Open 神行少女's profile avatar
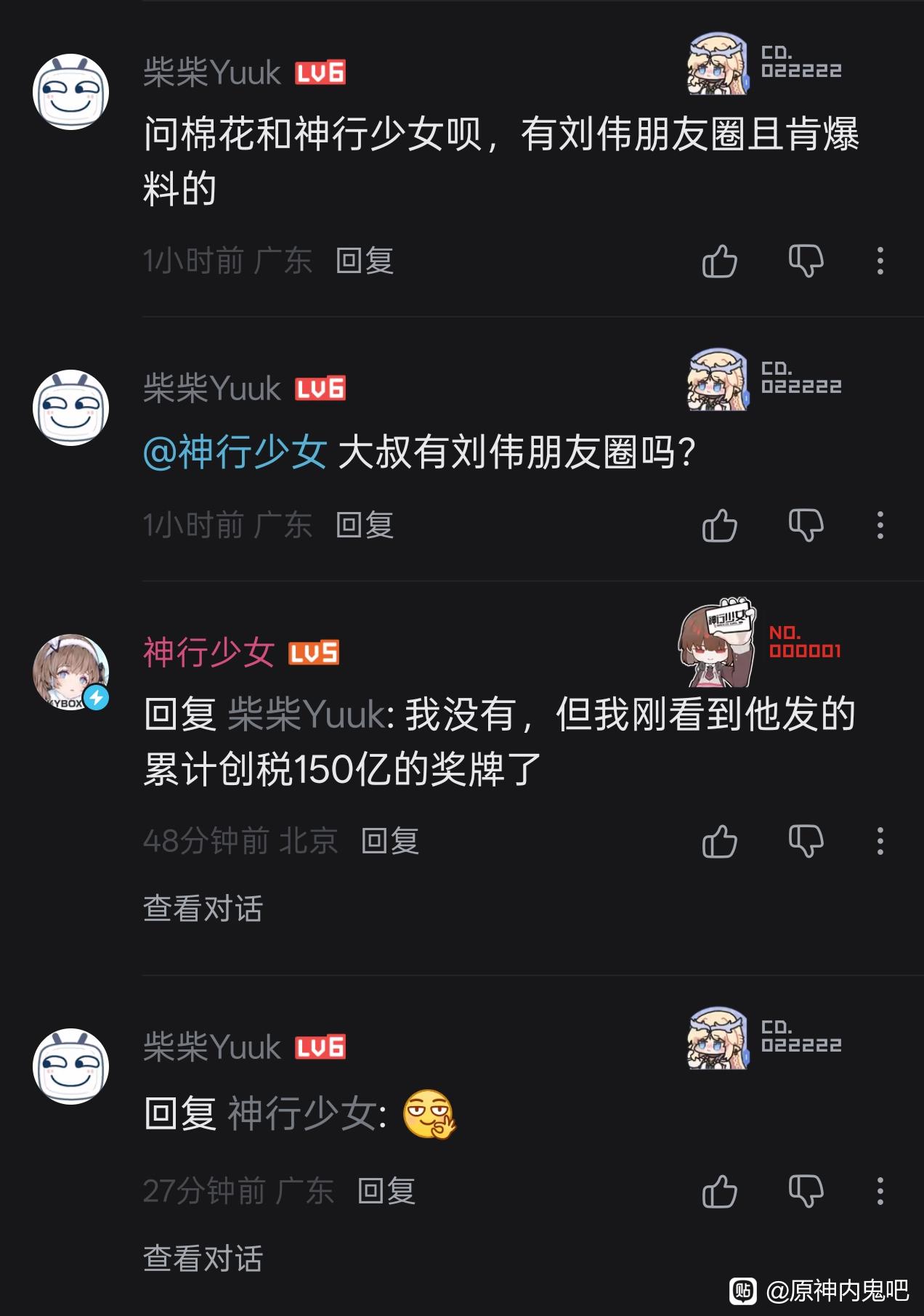924x1316 pixels. pyautogui.click(x=71, y=672)
